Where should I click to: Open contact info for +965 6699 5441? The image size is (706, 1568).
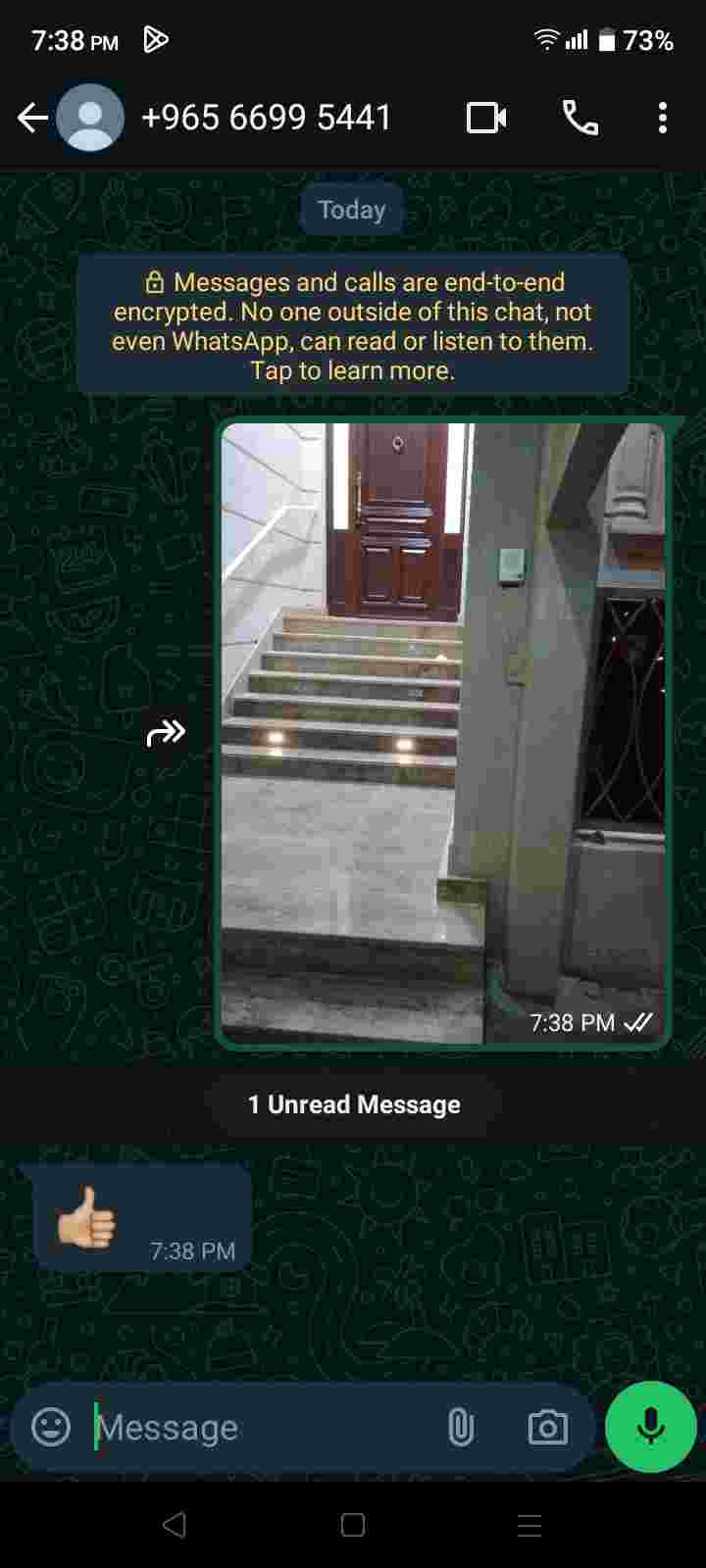point(266,119)
